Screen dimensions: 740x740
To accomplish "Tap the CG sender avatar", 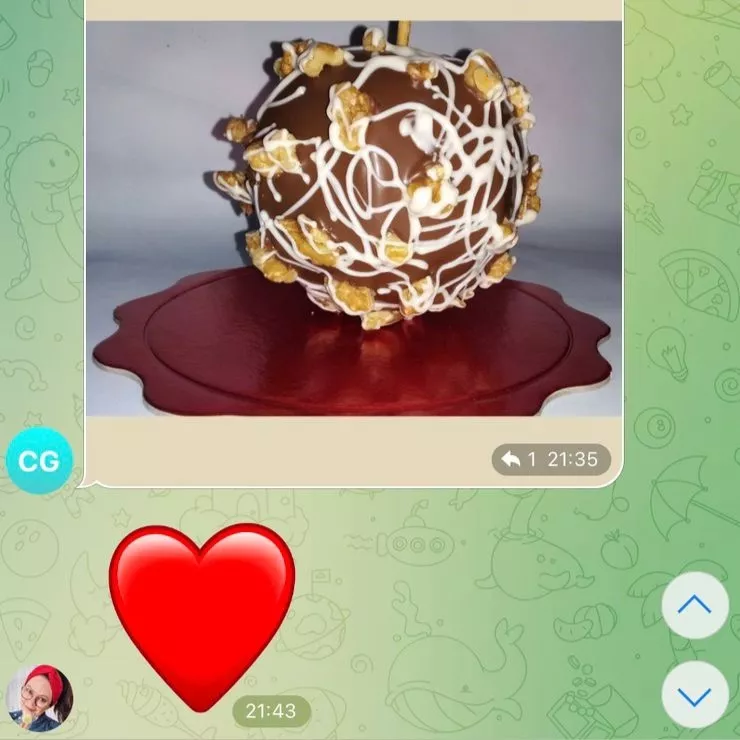I will [x=39, y=461].
